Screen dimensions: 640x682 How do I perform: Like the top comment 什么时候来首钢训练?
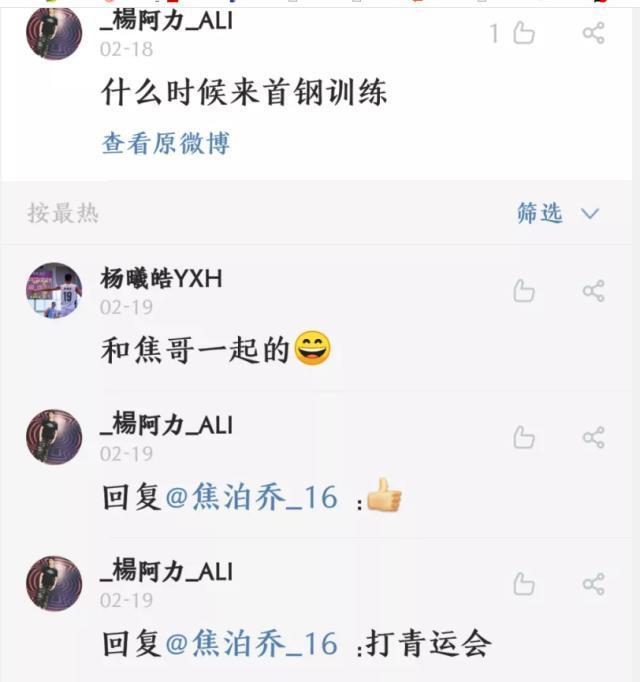[x=523, y=34]
